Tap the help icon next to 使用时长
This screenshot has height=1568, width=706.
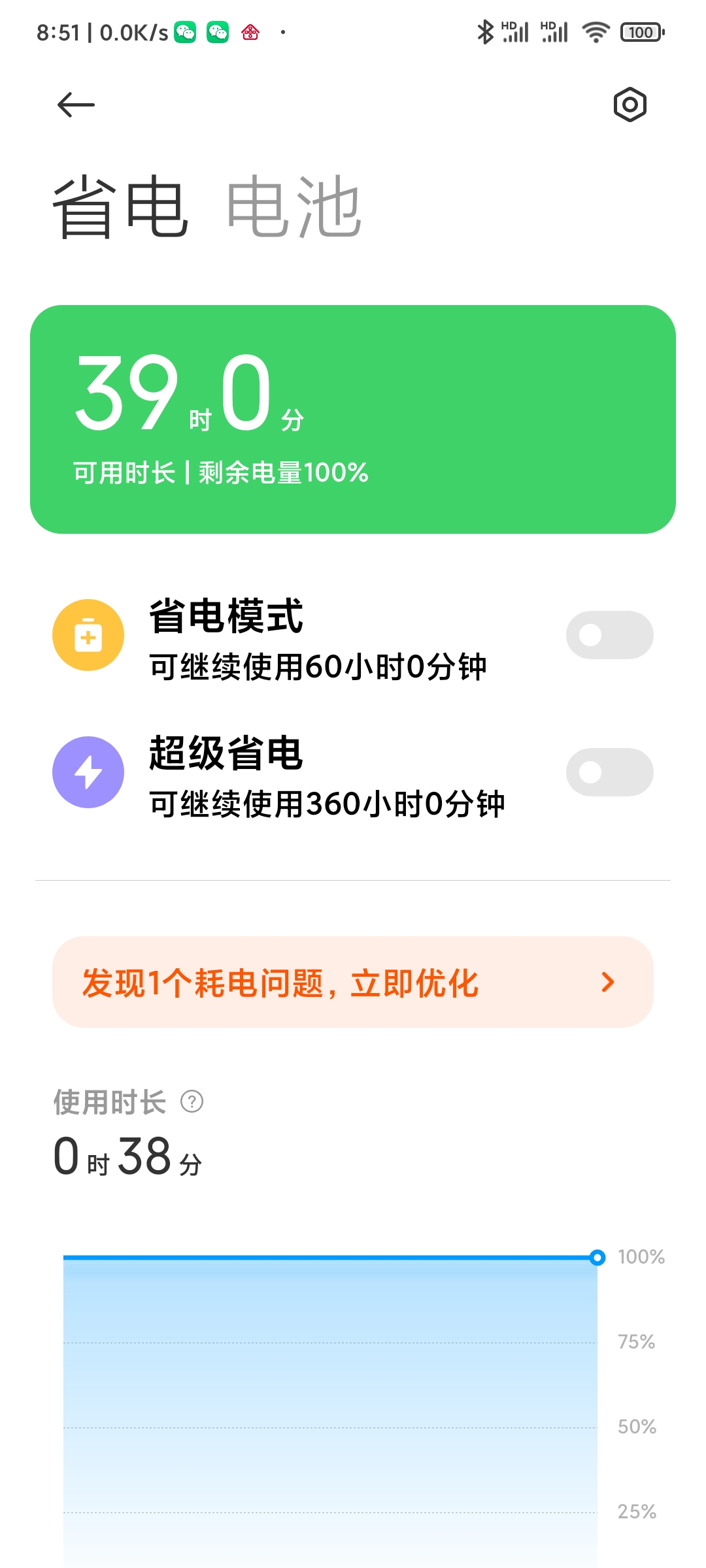[192, 1102]
